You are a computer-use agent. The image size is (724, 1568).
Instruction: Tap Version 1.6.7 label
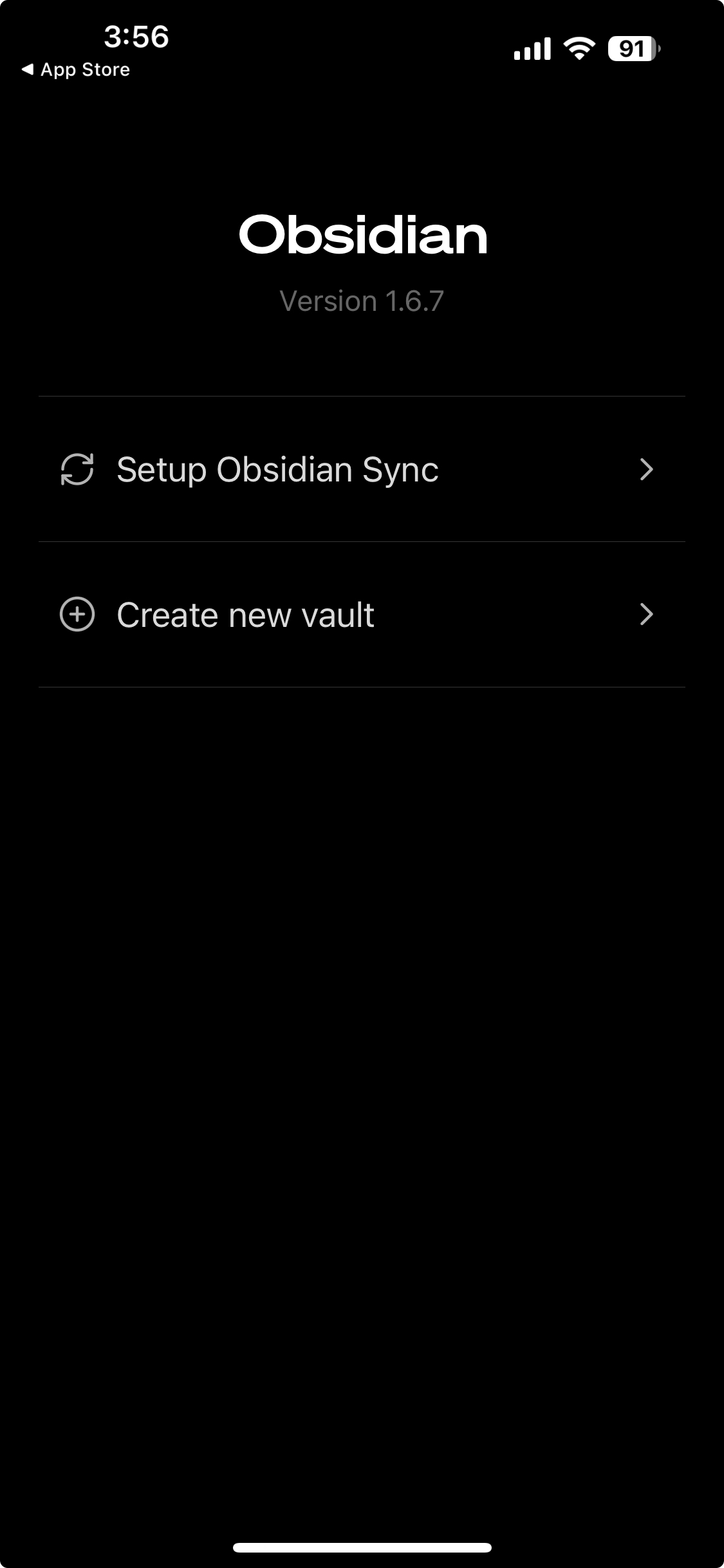click(x=362, y=300)
